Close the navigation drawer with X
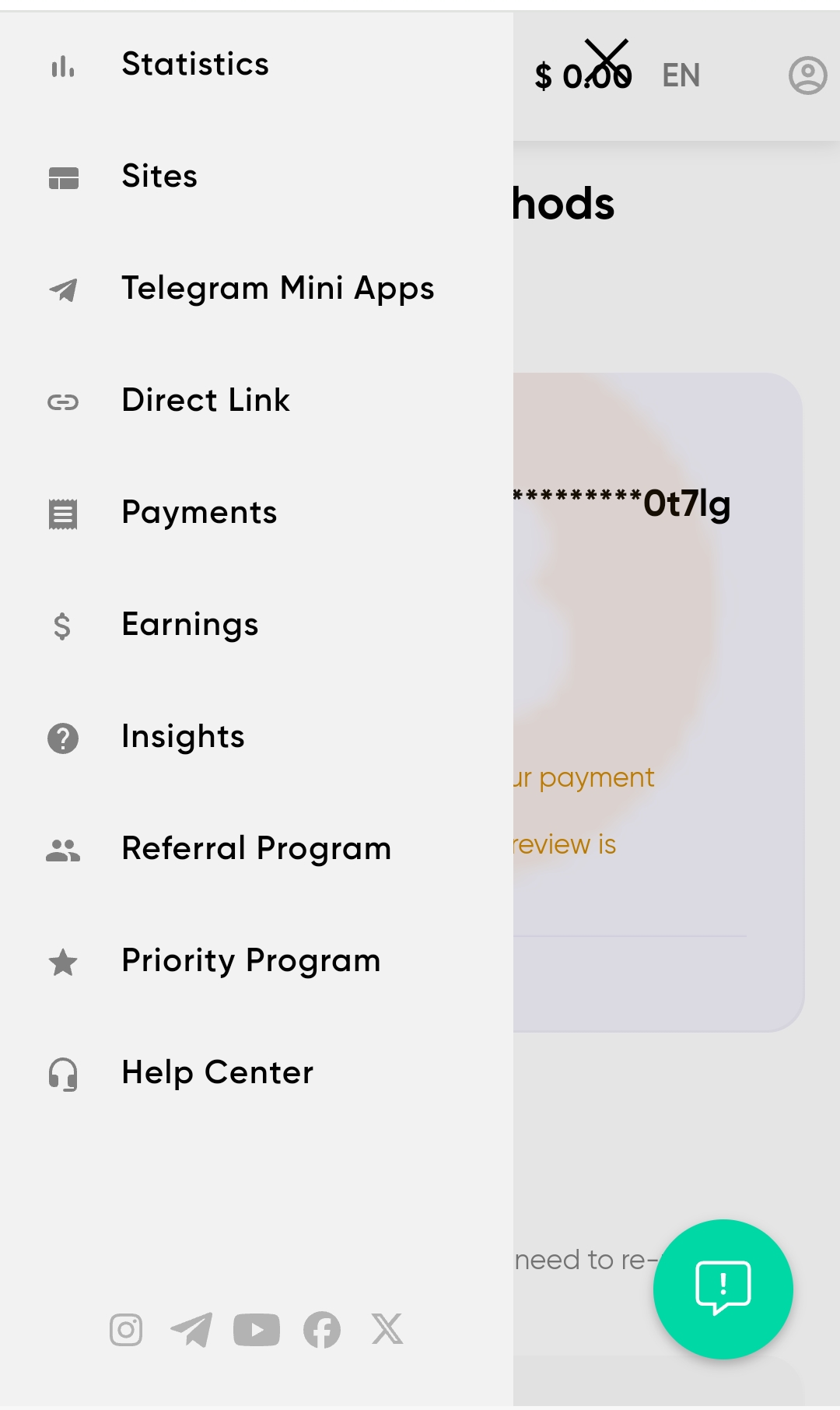Image resolution: width=840 pixels, height=1410 pixels. (607, 60)
